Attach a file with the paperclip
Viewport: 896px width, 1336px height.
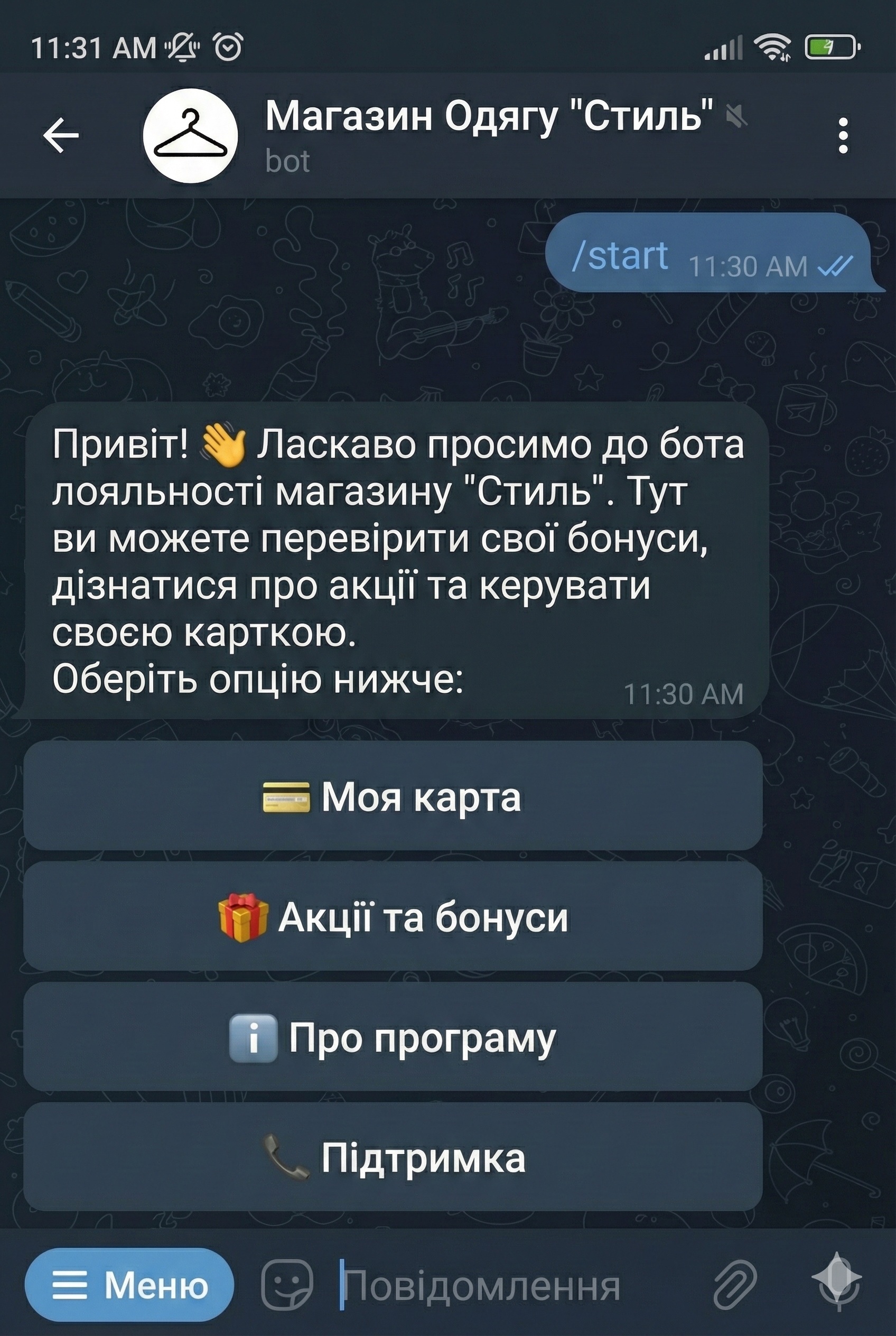[735, 1286]
